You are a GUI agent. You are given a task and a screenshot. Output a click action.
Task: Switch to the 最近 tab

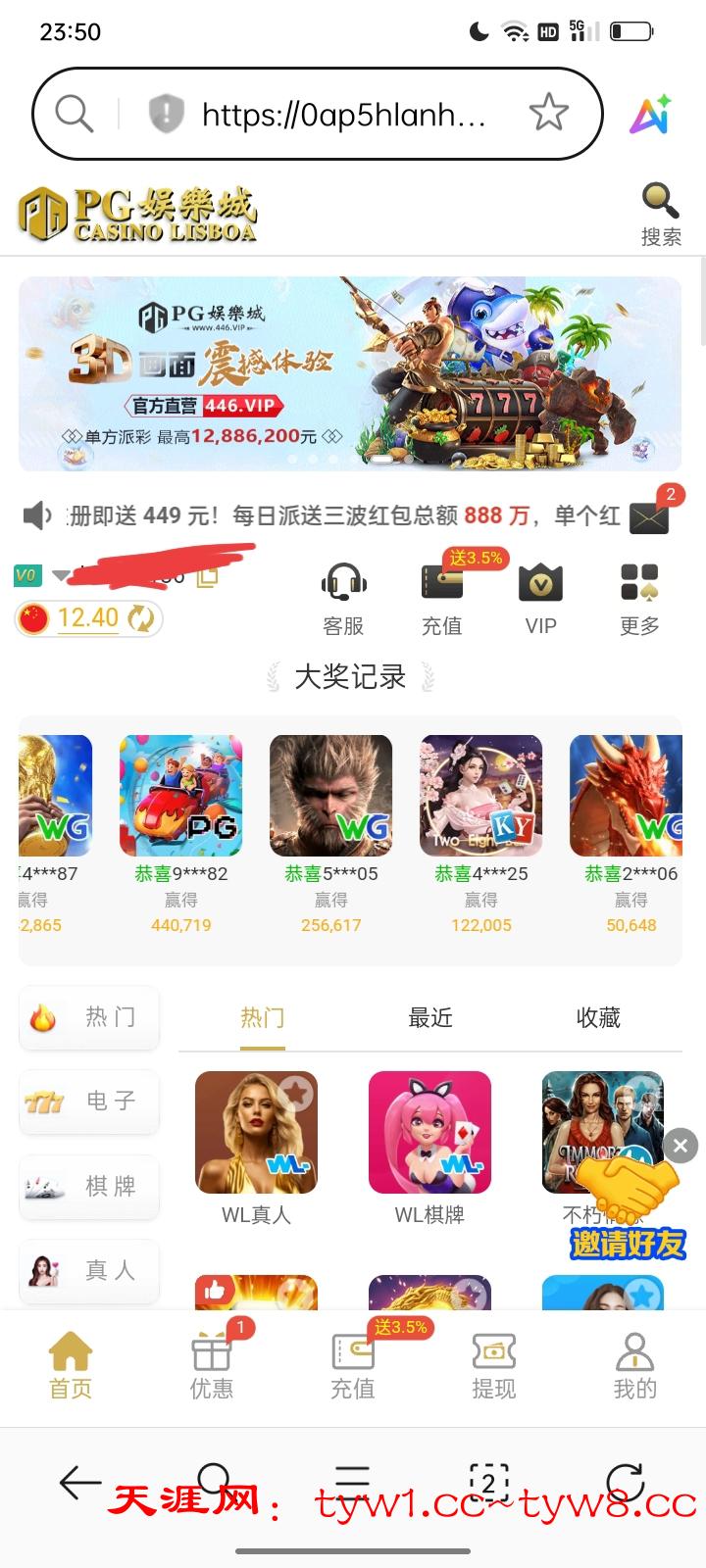coord(430,1018)
